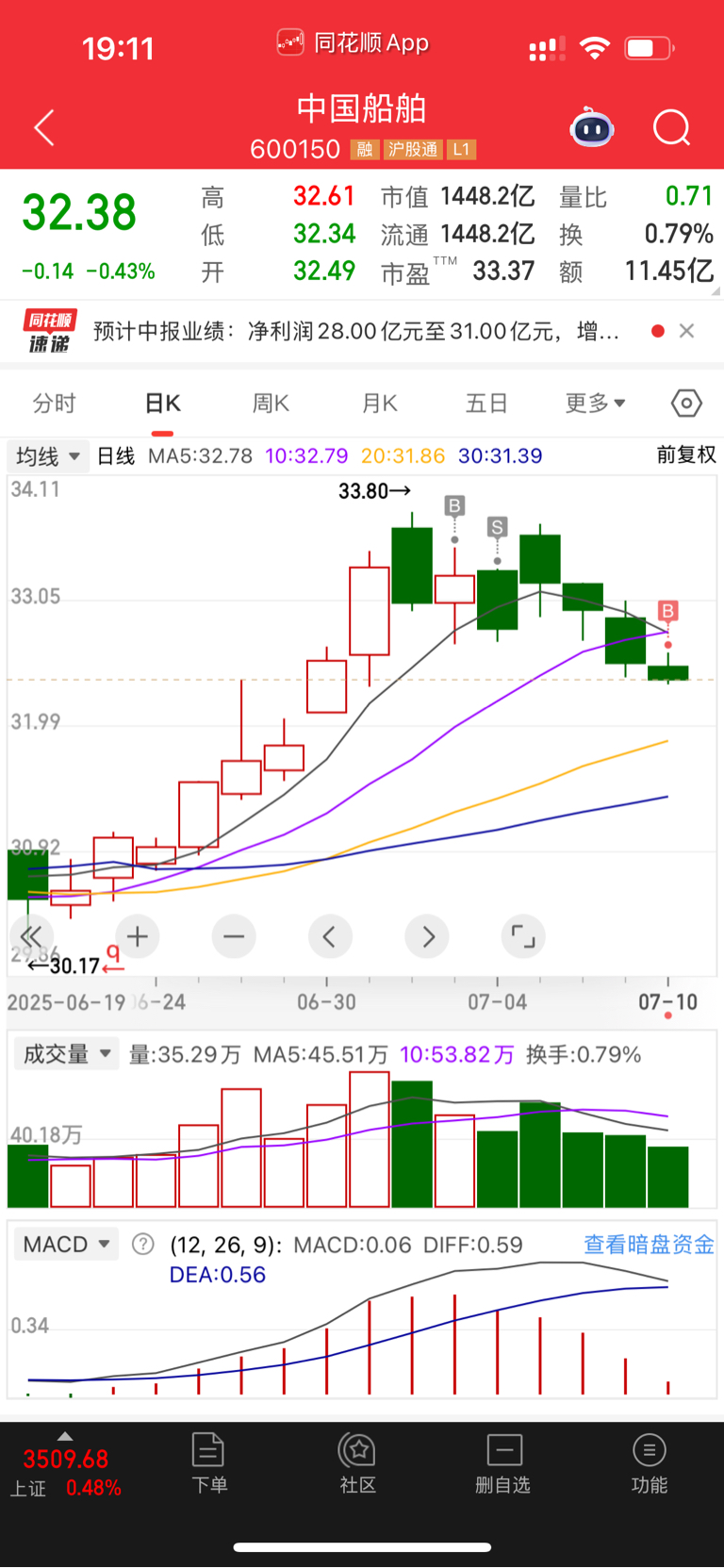Screen dimensions: 724x1568
Task: Open the AI robot assistant
Action: coord(592,127)
